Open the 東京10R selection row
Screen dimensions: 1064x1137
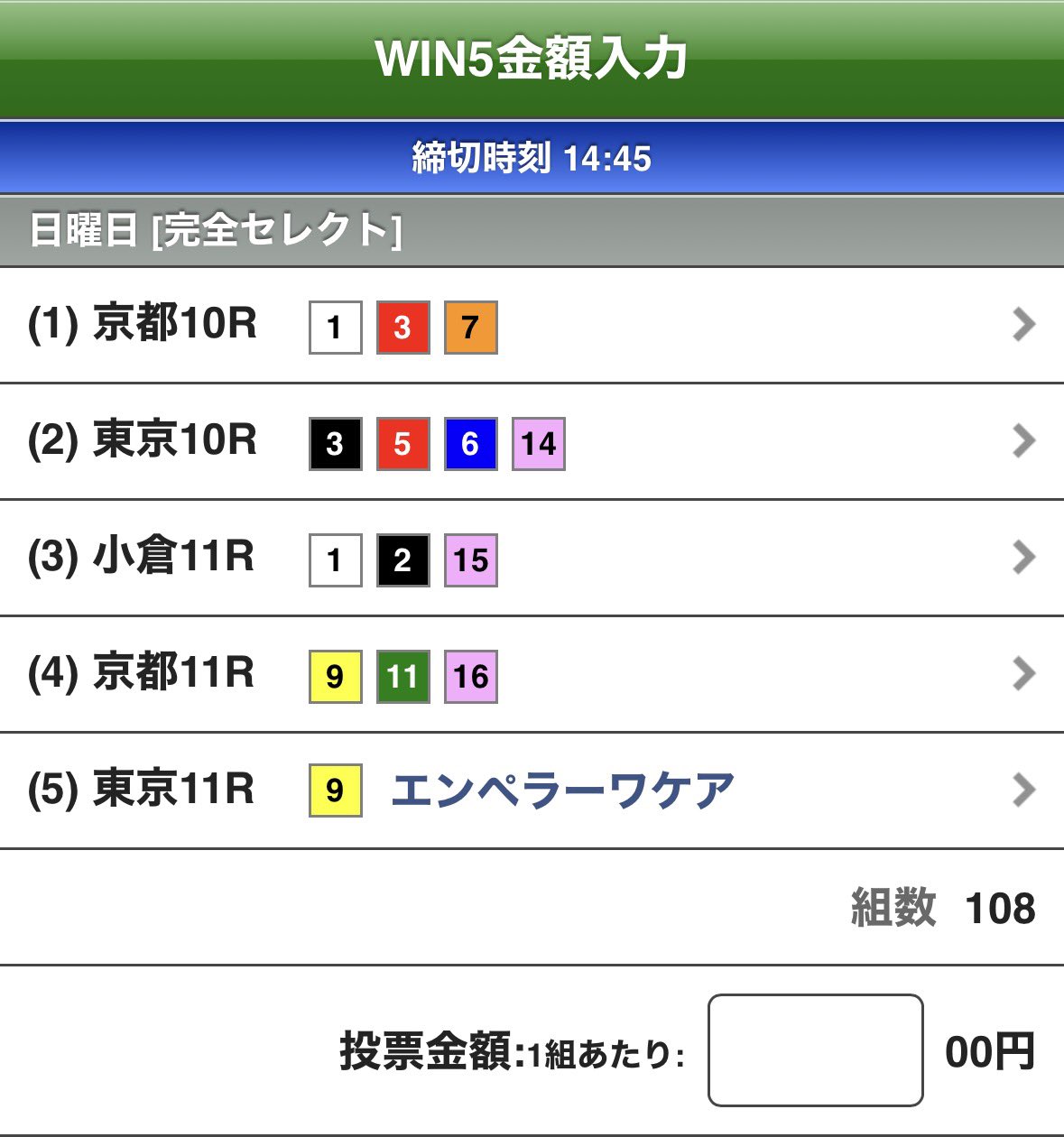click(x=532, y=442)
